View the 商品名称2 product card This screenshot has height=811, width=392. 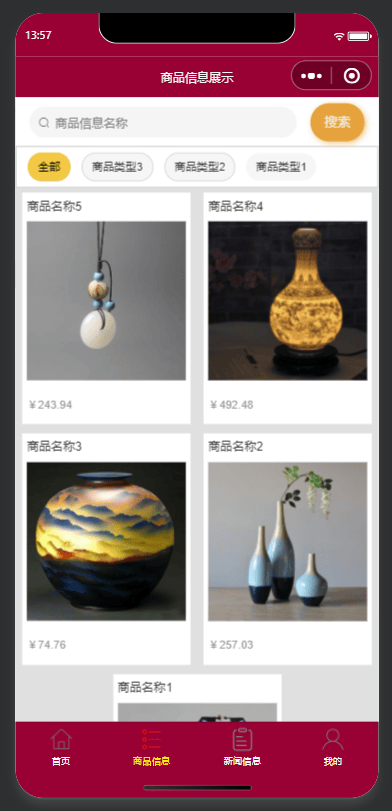(288, 549)
